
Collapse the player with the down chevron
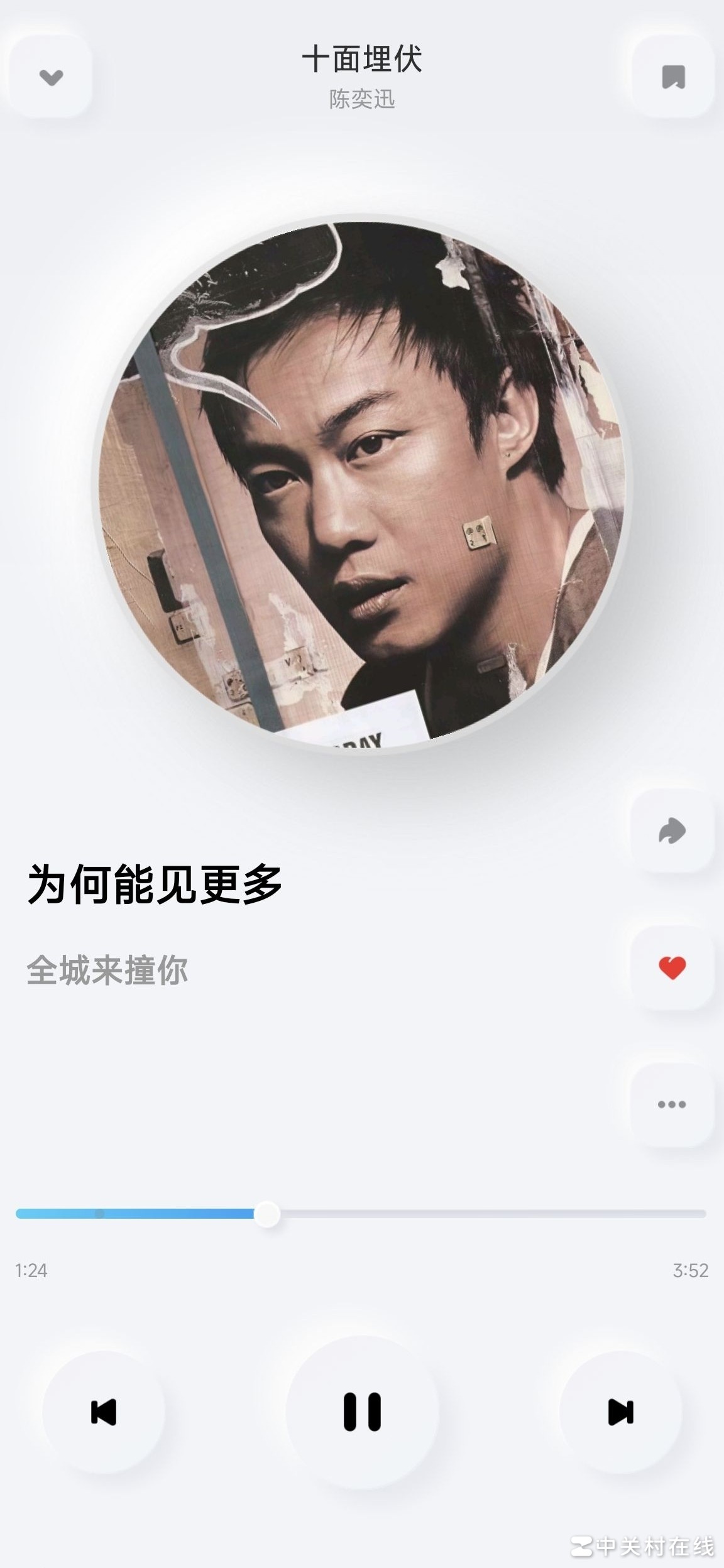tap(51, 77)
